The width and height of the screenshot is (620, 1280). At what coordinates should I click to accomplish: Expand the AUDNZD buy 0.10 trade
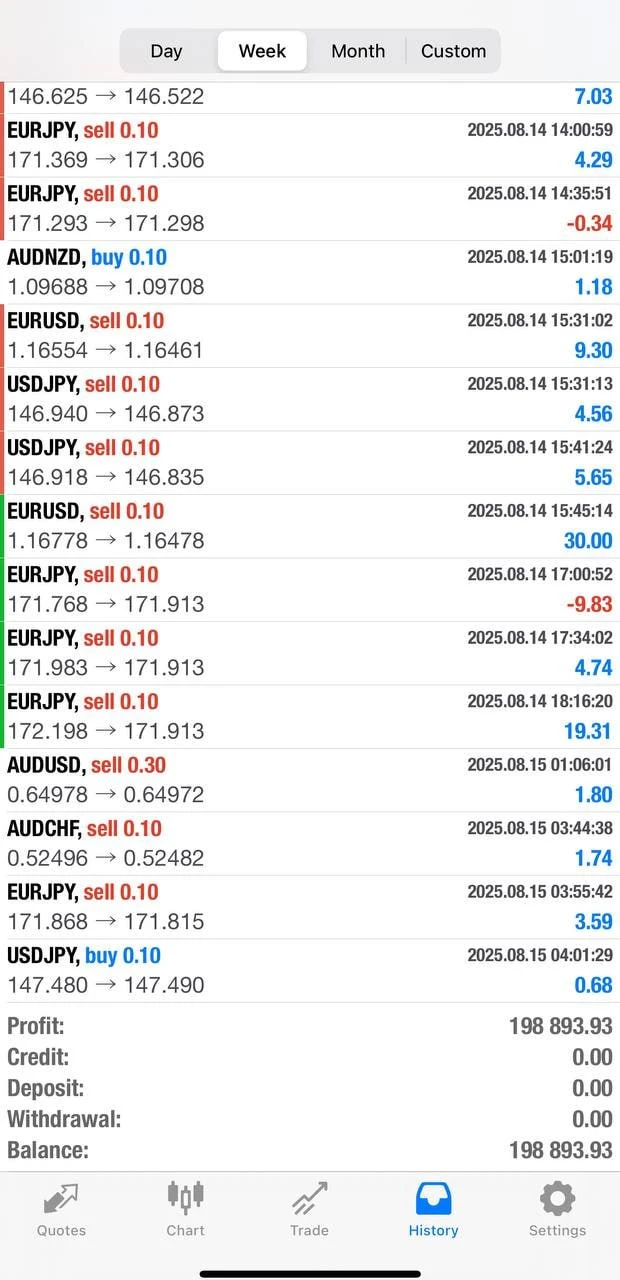point(310,272)
